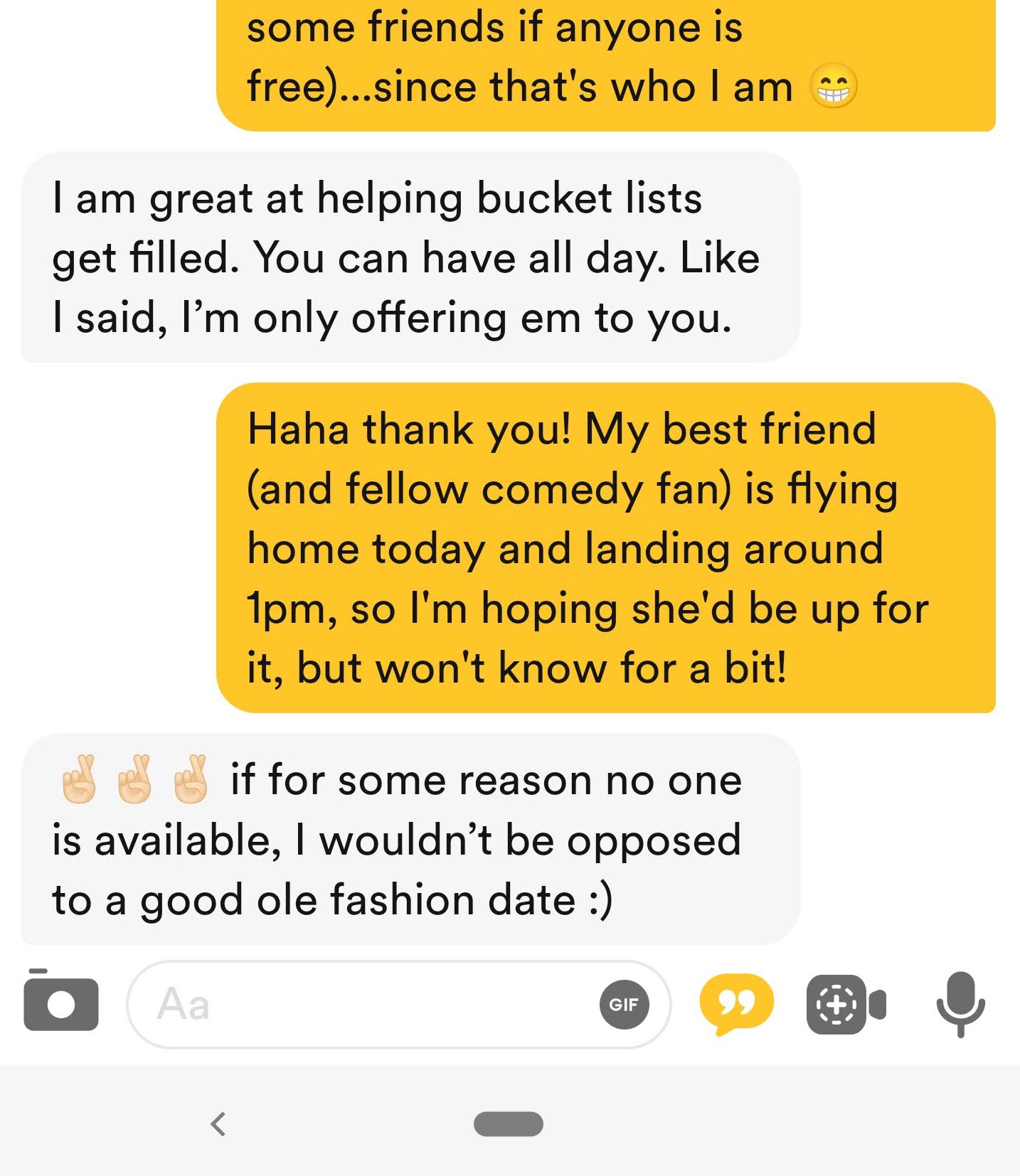
Task: Tap the home pill in navigation bar
Action: click(x=508, y=1123)
